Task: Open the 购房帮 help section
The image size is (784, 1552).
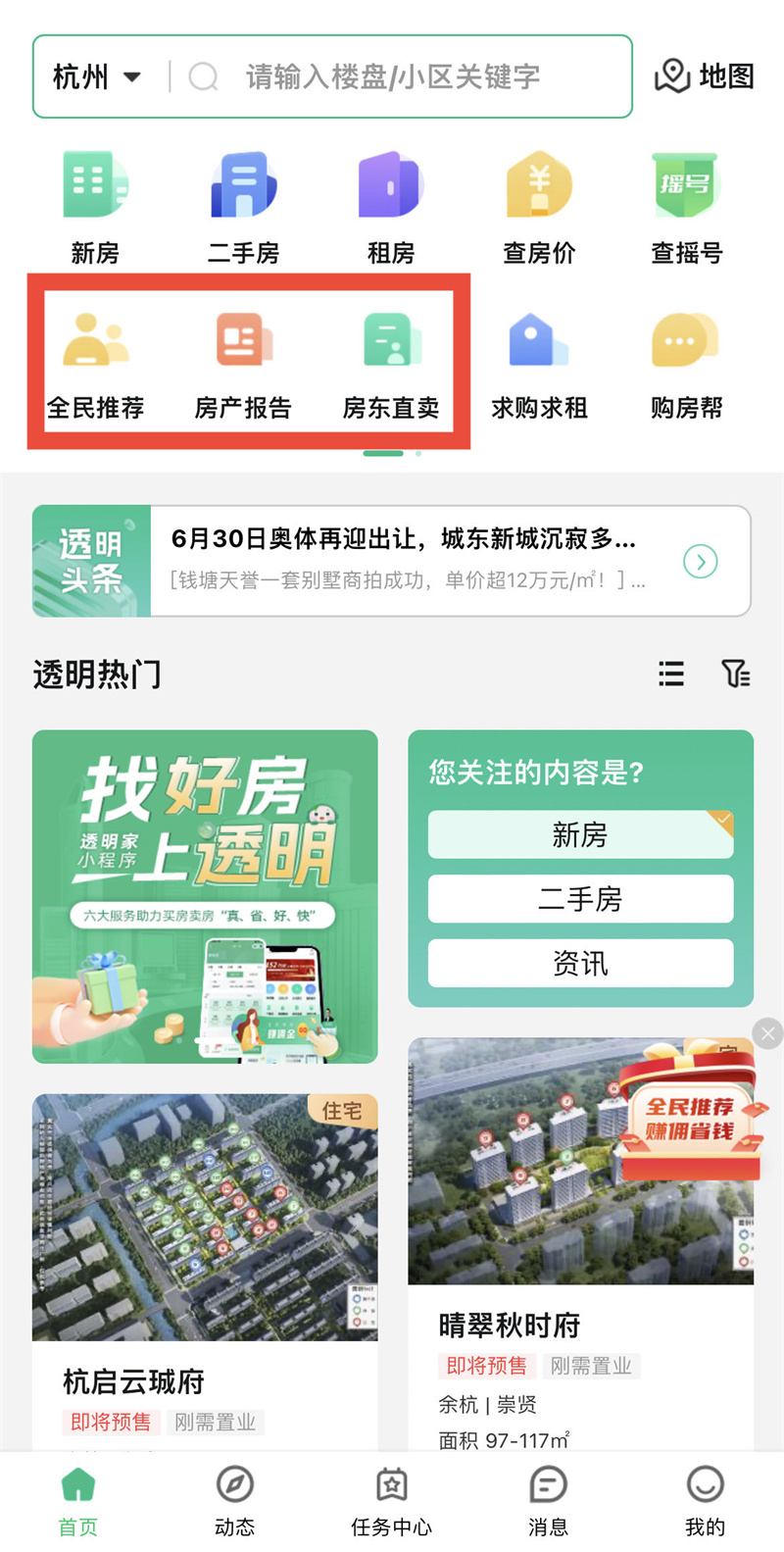Action: click(686, 363)
